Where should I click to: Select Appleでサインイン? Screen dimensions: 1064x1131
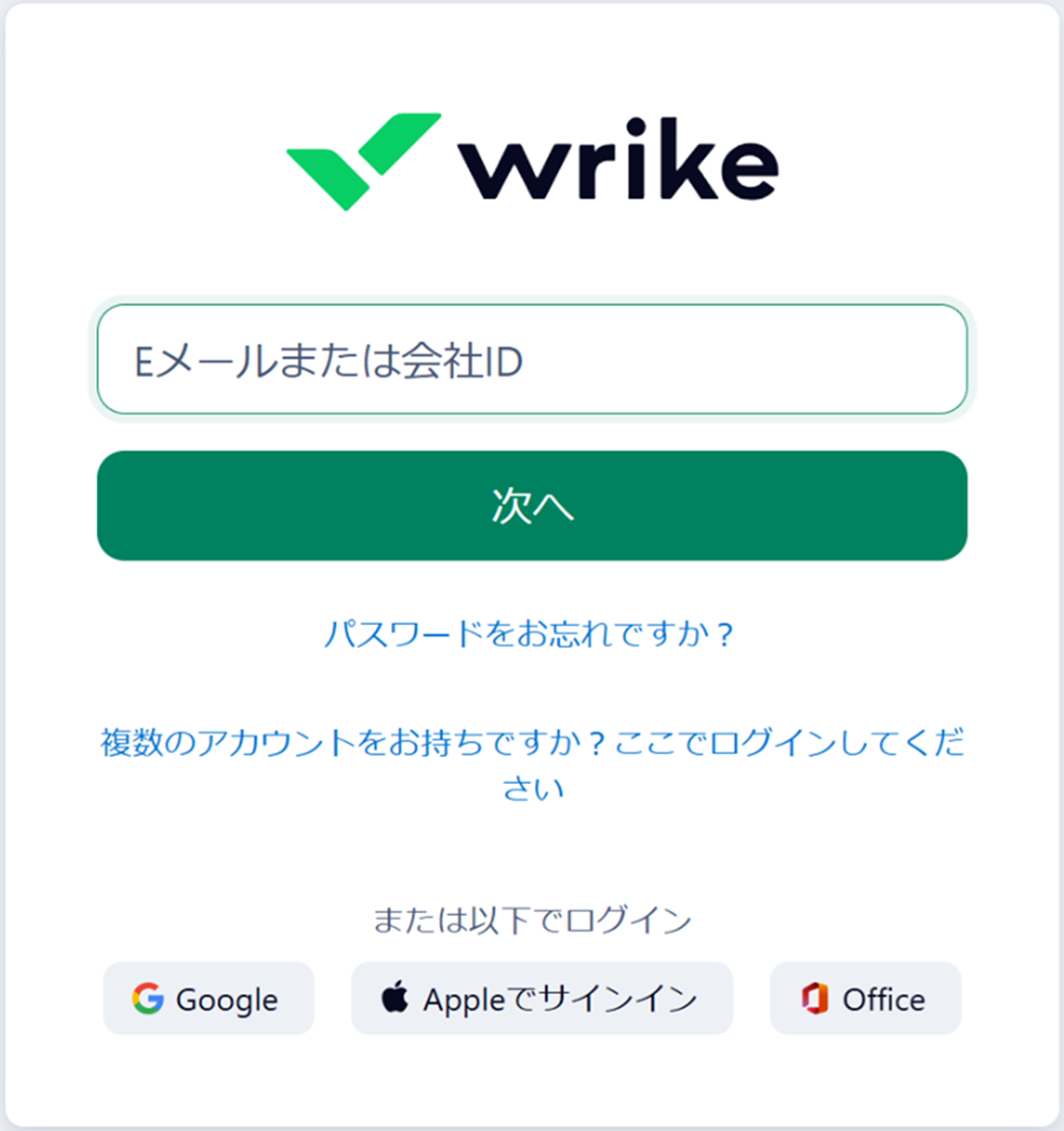(542, 999)
